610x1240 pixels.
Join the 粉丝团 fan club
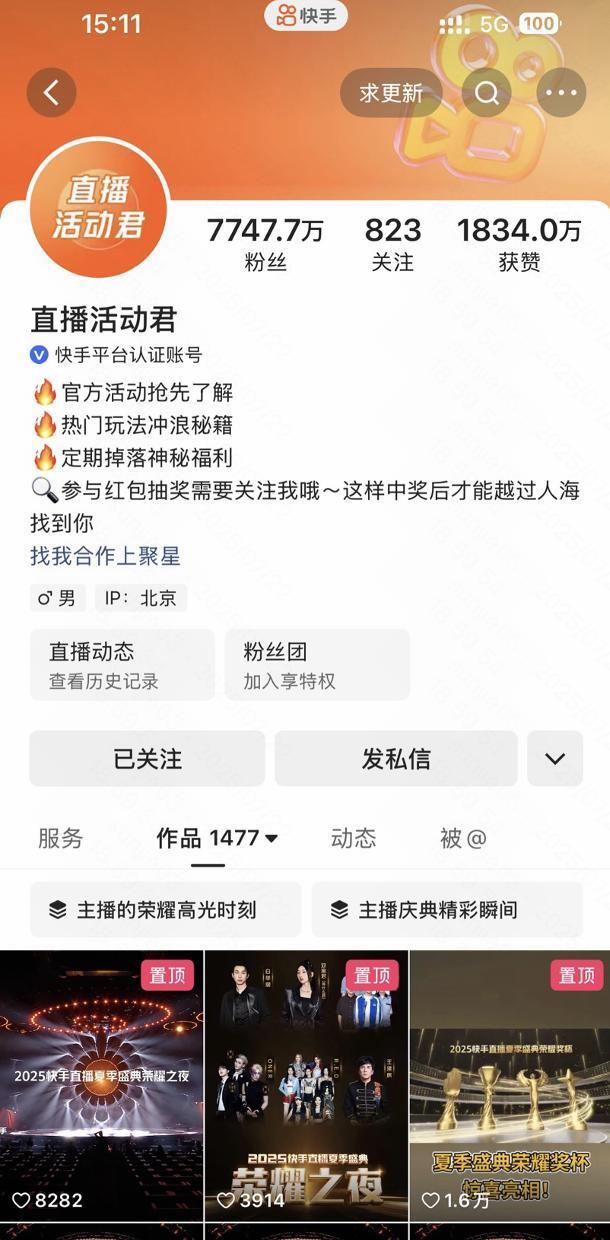click(x=317, y=665)
